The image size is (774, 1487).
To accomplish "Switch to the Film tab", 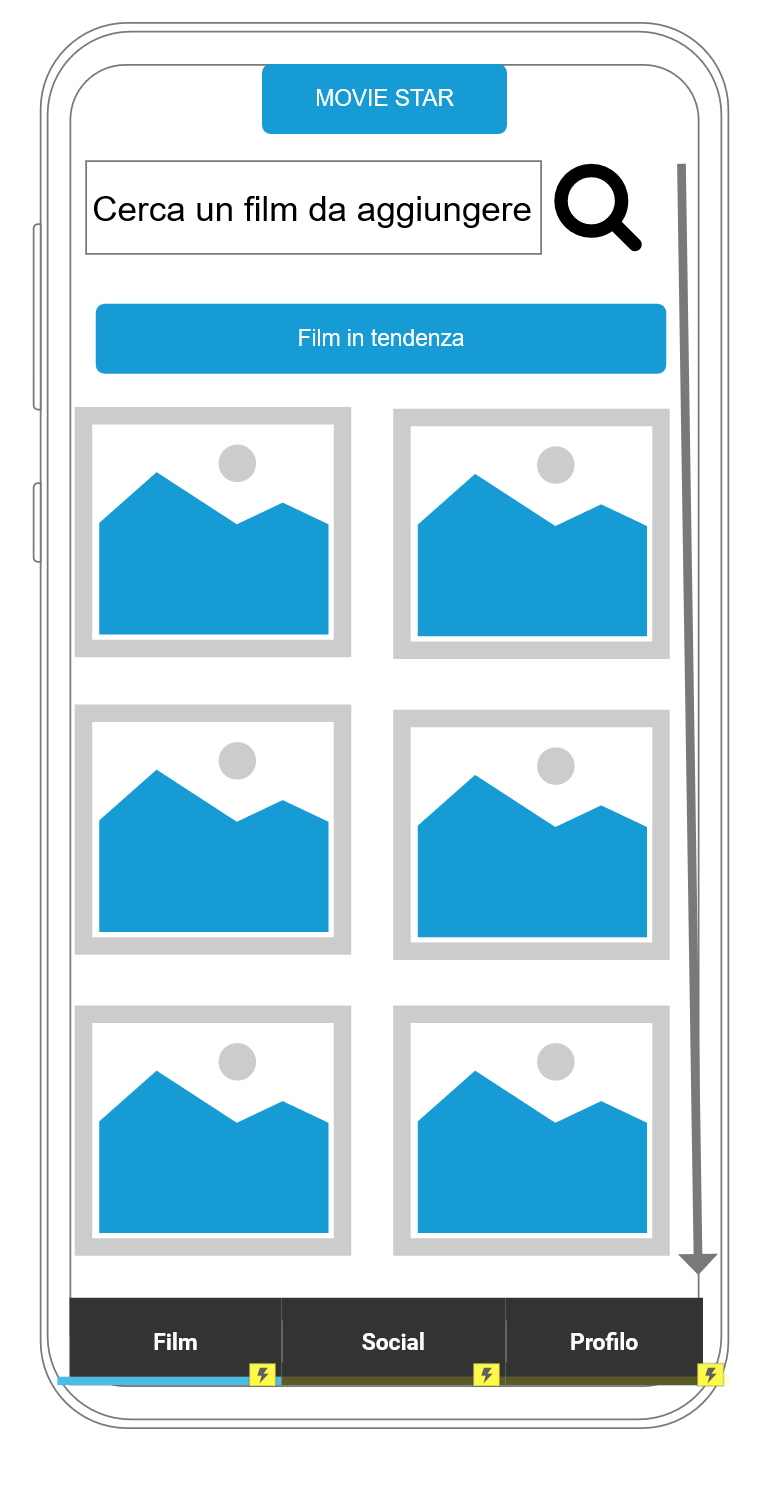I will pyautogui.click(x=175, y=1341).
